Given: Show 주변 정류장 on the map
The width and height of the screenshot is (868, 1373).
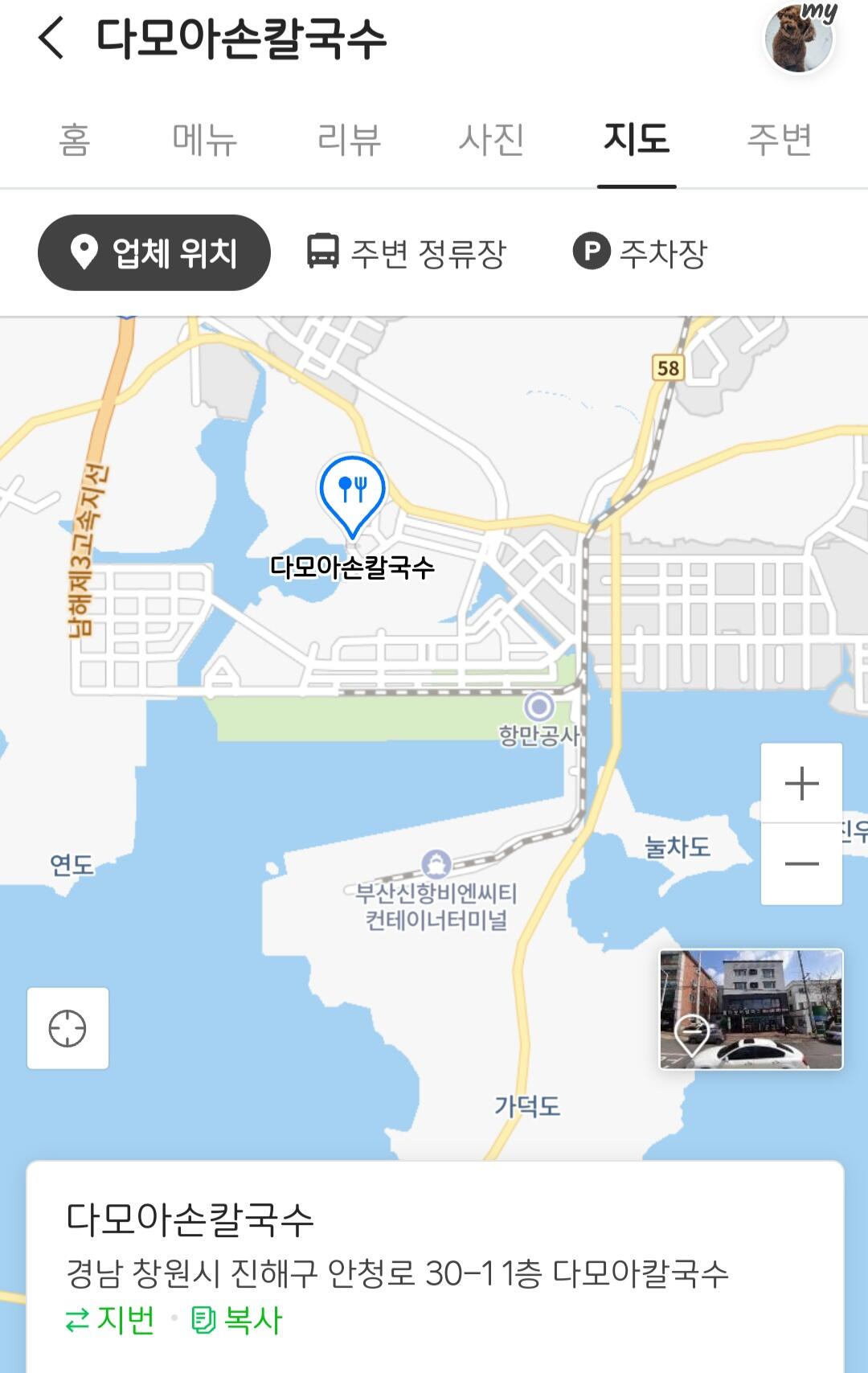Looking at the screenshot, I should [407, 253].
